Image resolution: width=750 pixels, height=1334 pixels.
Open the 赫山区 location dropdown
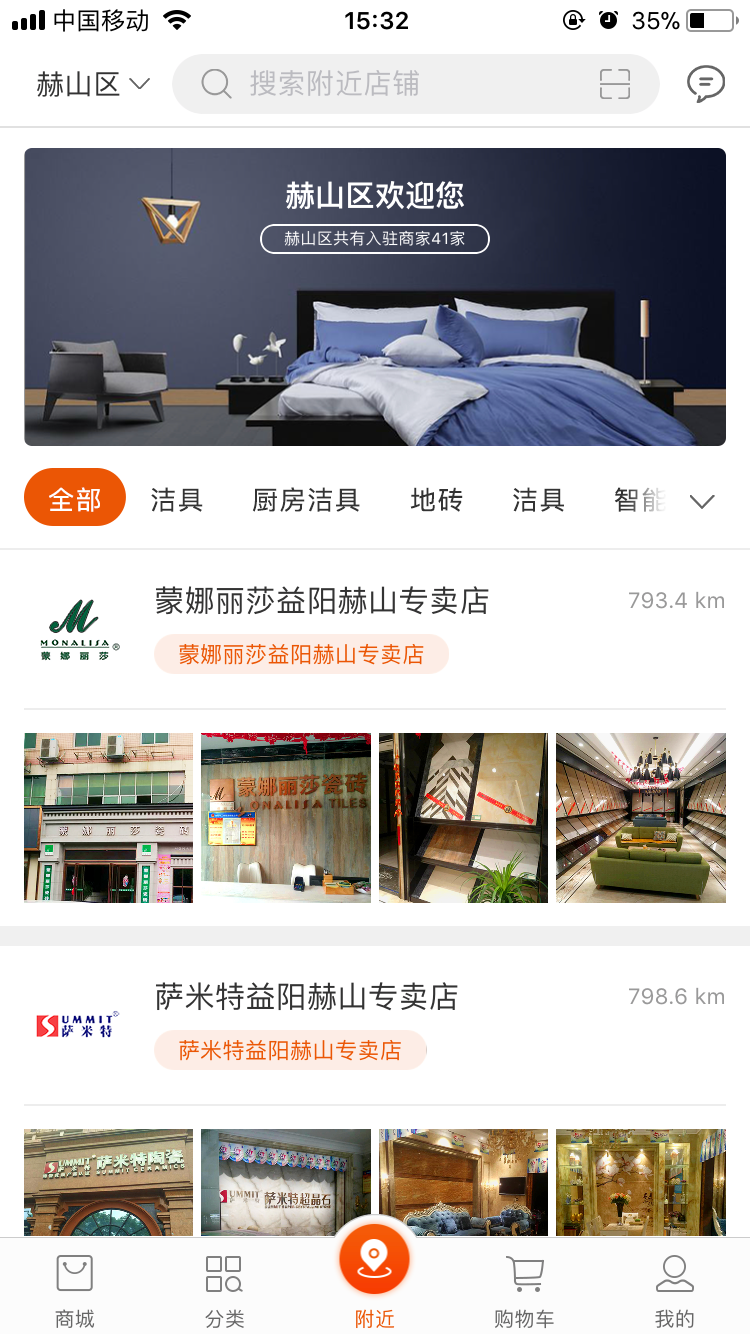tap(92, 84)
